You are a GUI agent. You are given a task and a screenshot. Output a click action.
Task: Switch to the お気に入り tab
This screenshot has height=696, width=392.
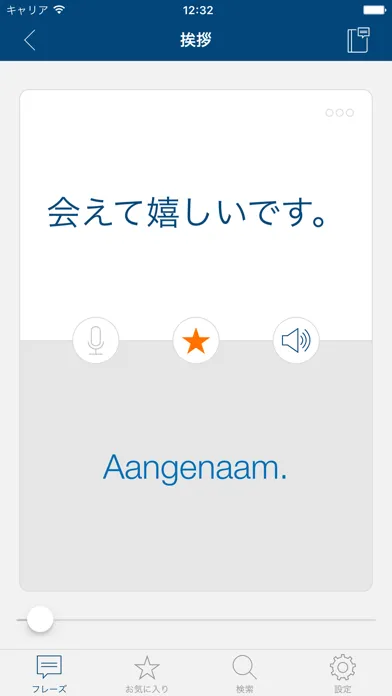click(x=147, y=673)
